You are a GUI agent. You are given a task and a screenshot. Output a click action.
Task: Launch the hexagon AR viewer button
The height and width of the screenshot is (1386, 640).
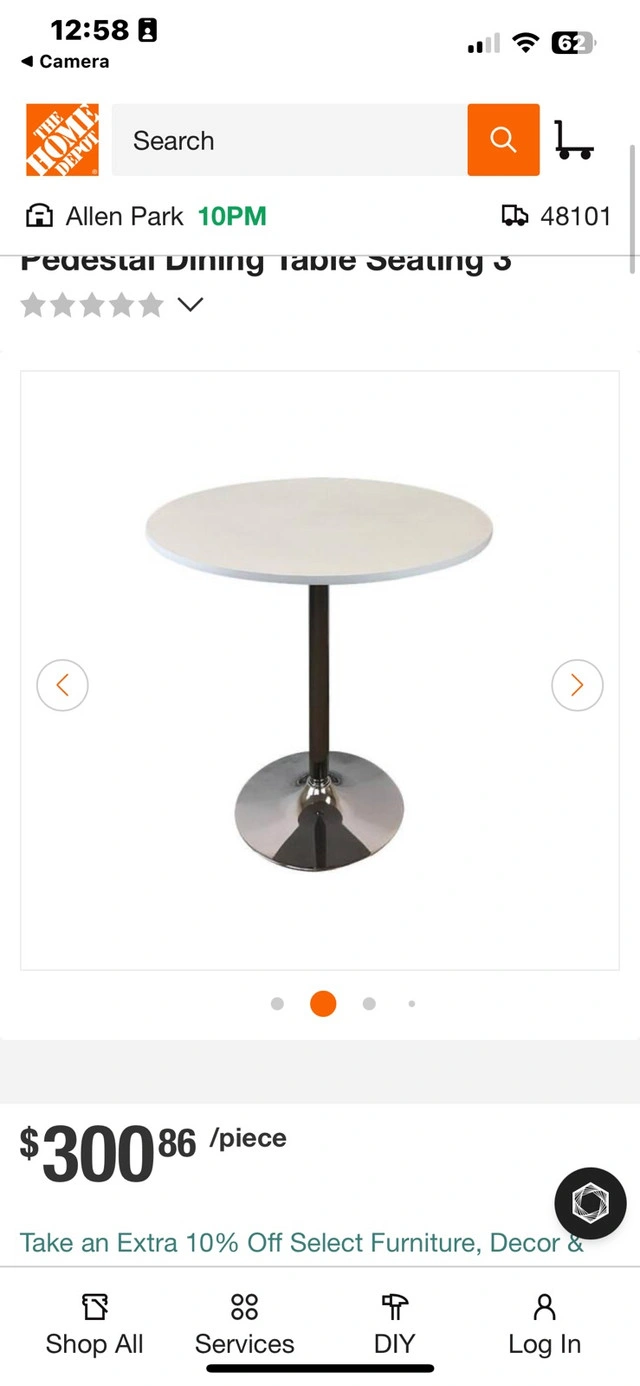tap(590, 1203)
